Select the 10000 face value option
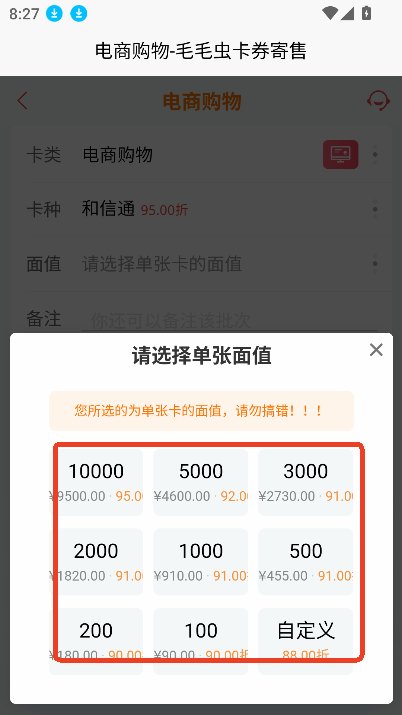Viewport: 402px width, 715px height. 96,482
